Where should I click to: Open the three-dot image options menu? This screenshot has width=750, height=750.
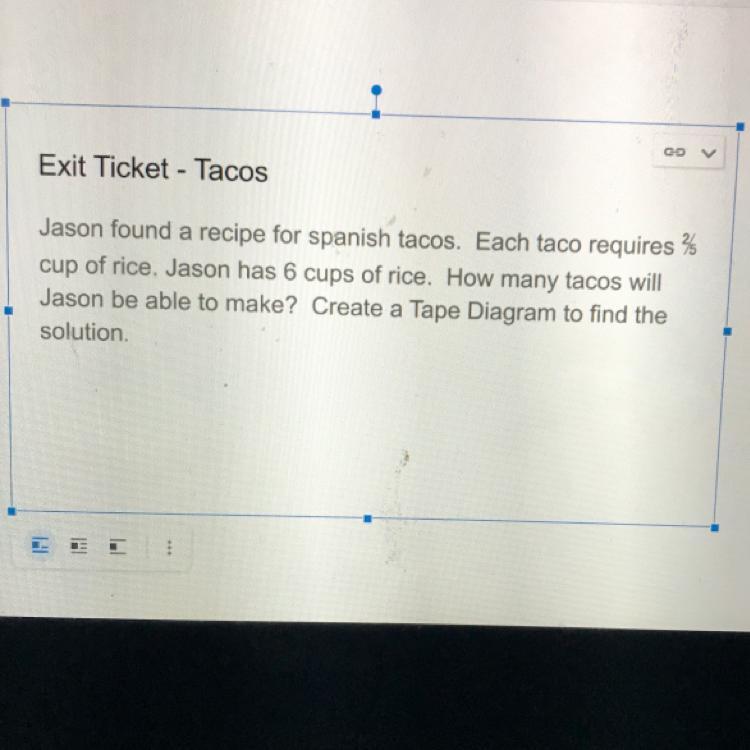(170, 548)
